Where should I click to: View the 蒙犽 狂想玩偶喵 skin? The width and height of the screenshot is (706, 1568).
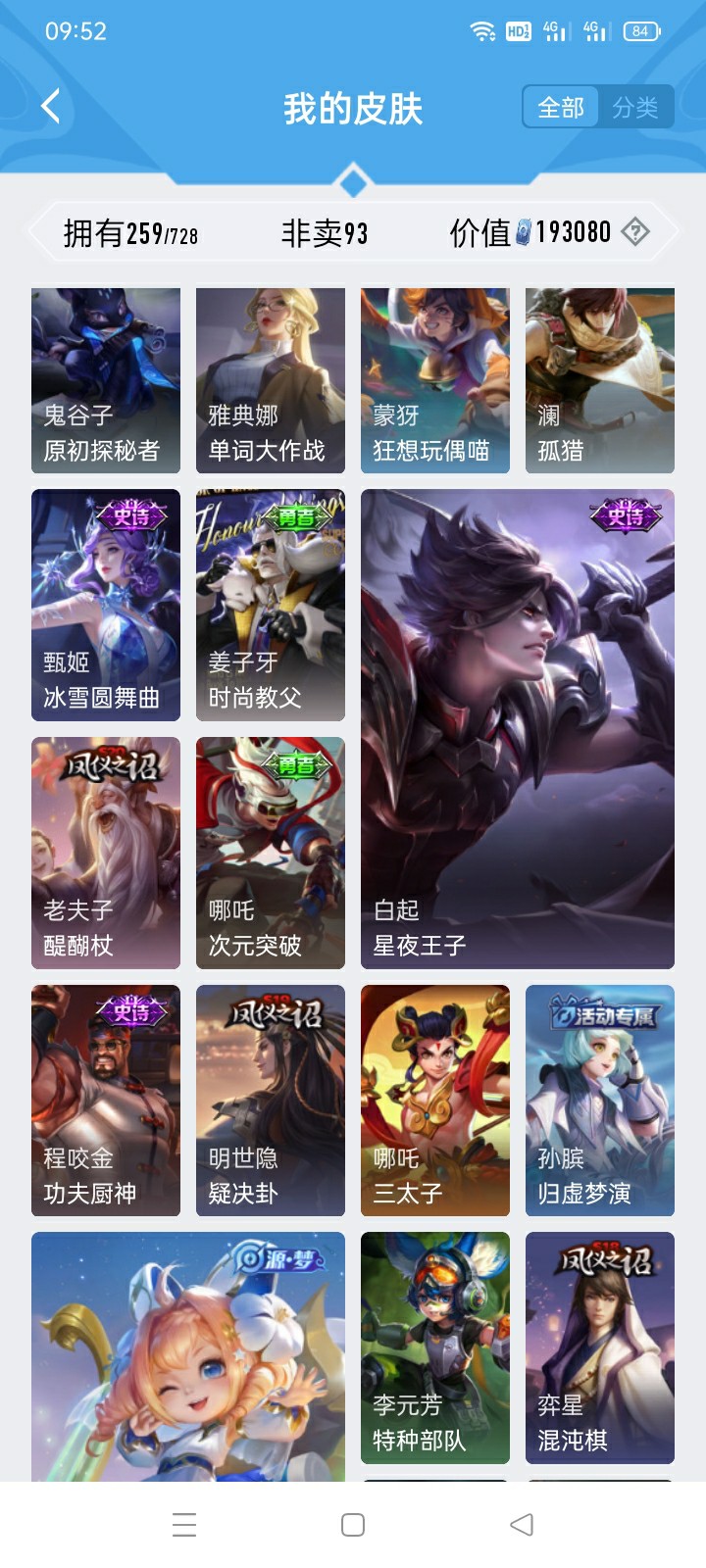[435, 380]
